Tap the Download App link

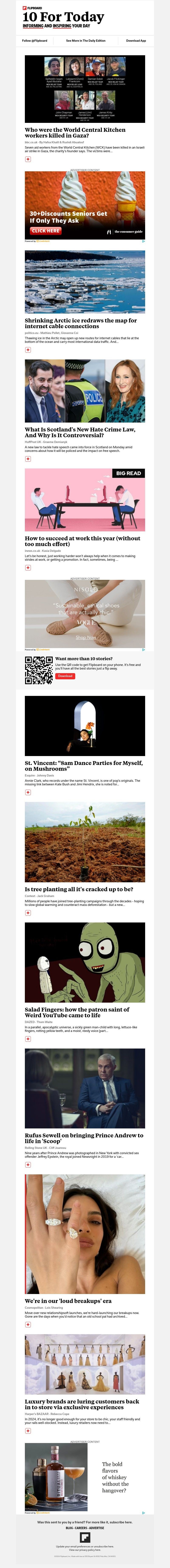136,41
